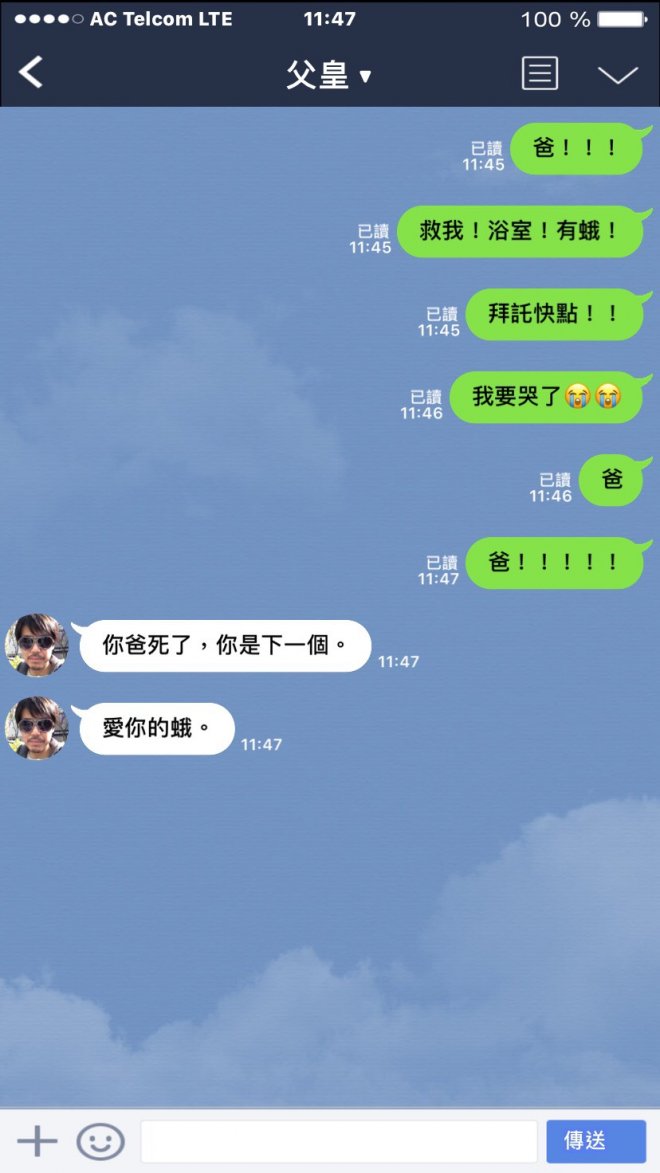Tap the 傳送 send button
The height and width of the screenshot is (1173, 660).
click(595, 1141)
